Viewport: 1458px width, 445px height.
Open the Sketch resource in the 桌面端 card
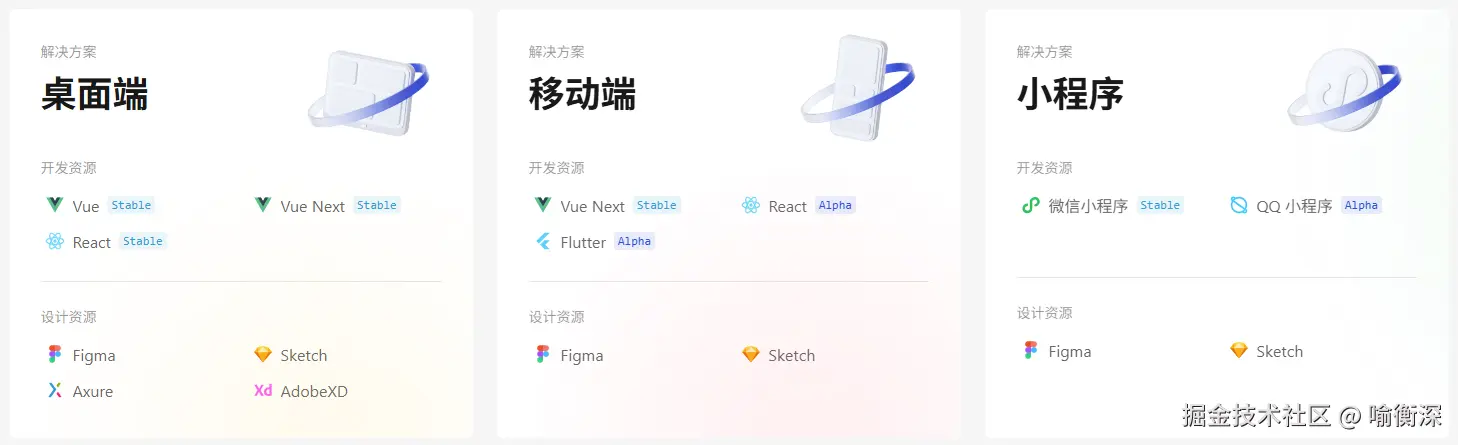coord(303,355)
